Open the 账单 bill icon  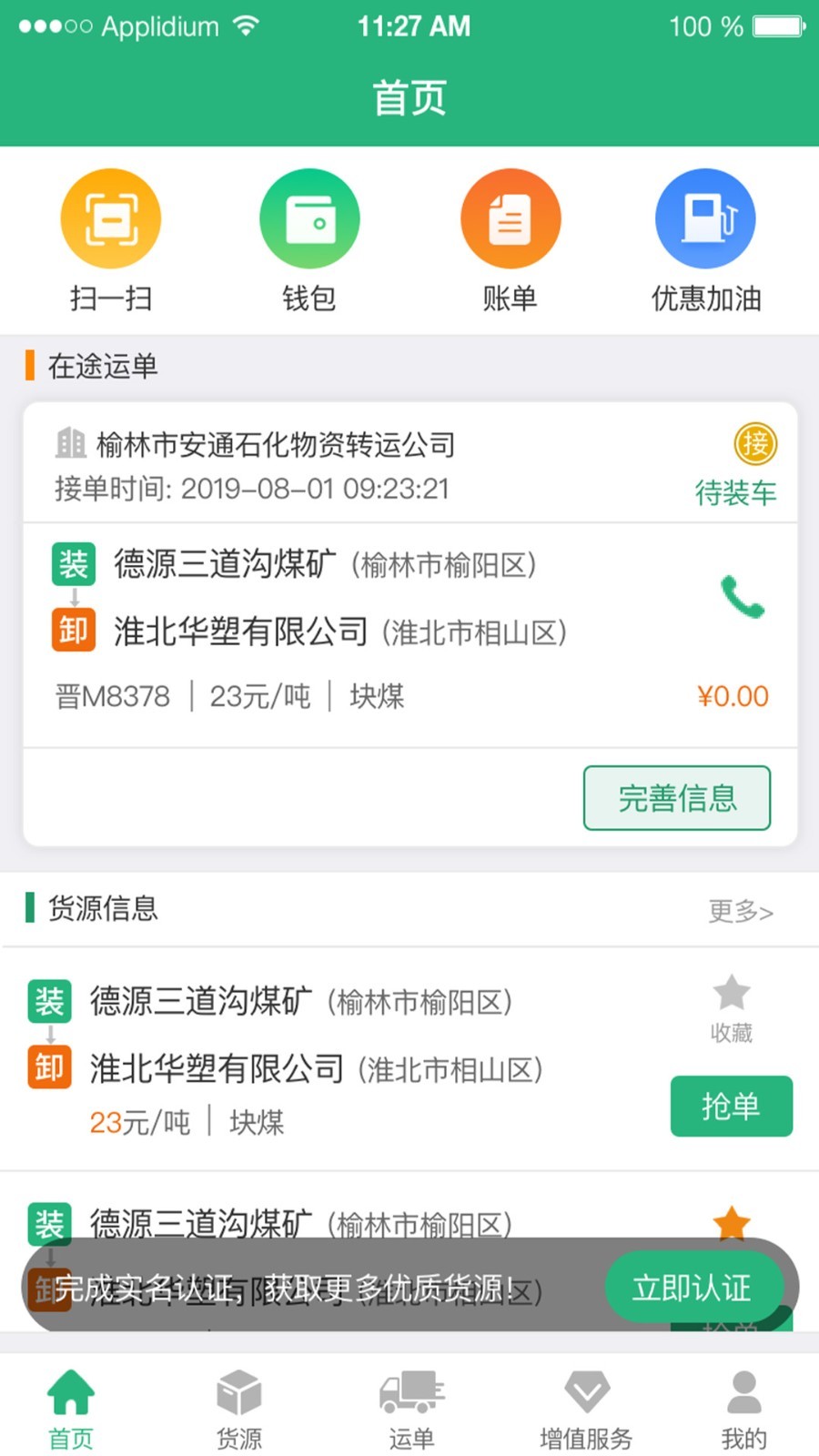[x=511, y=217]
